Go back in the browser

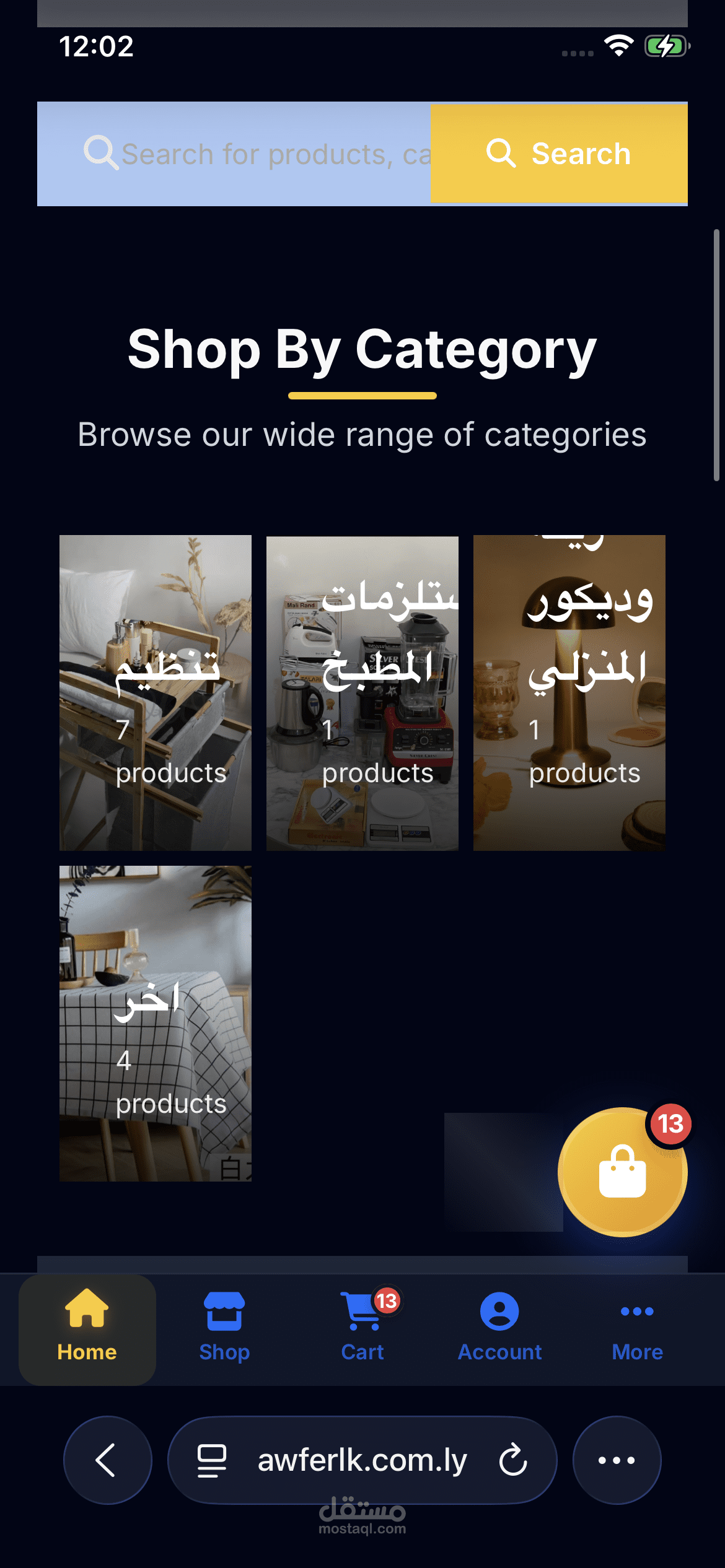(x=107, y=1460)
